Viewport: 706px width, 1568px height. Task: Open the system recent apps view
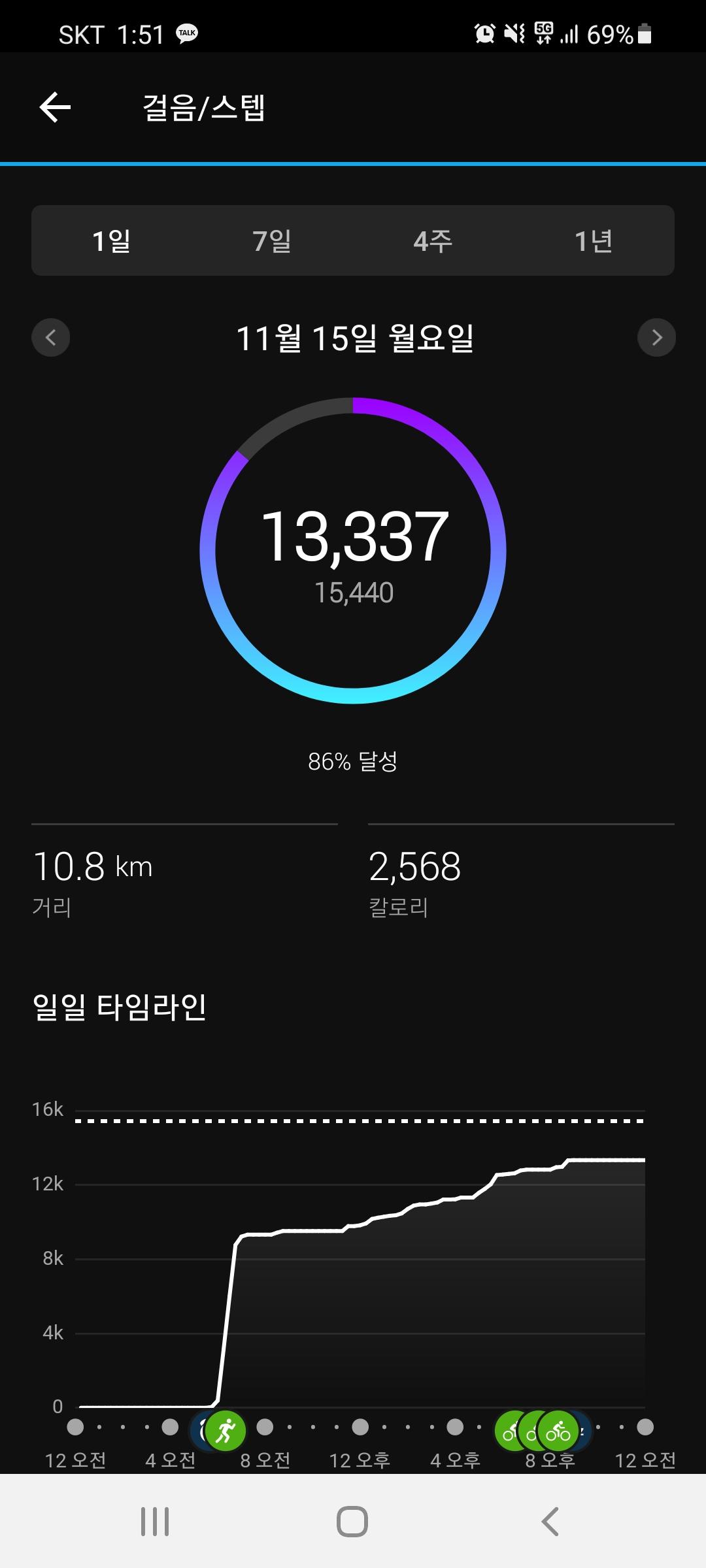coord(155,1522)
